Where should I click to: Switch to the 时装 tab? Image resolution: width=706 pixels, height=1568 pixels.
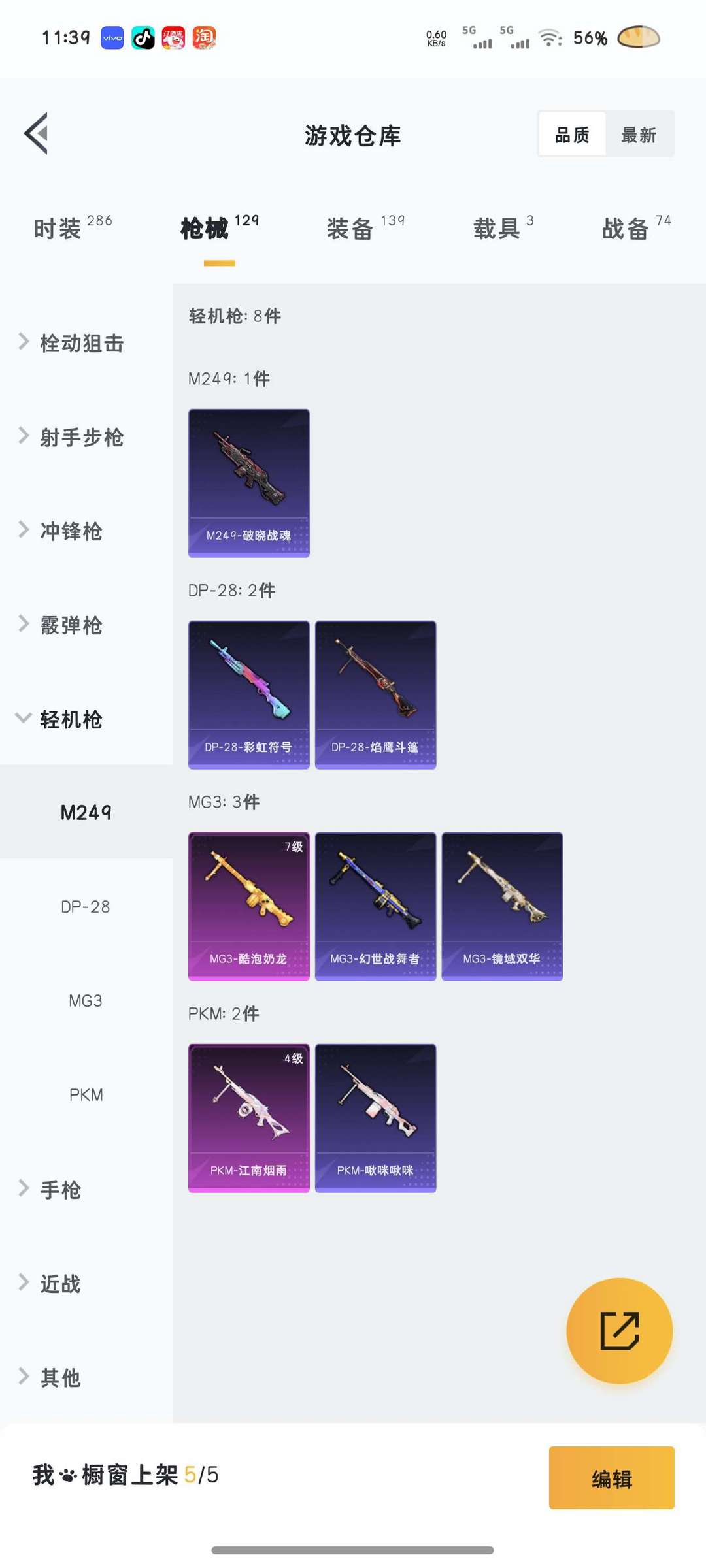(73, 228)
